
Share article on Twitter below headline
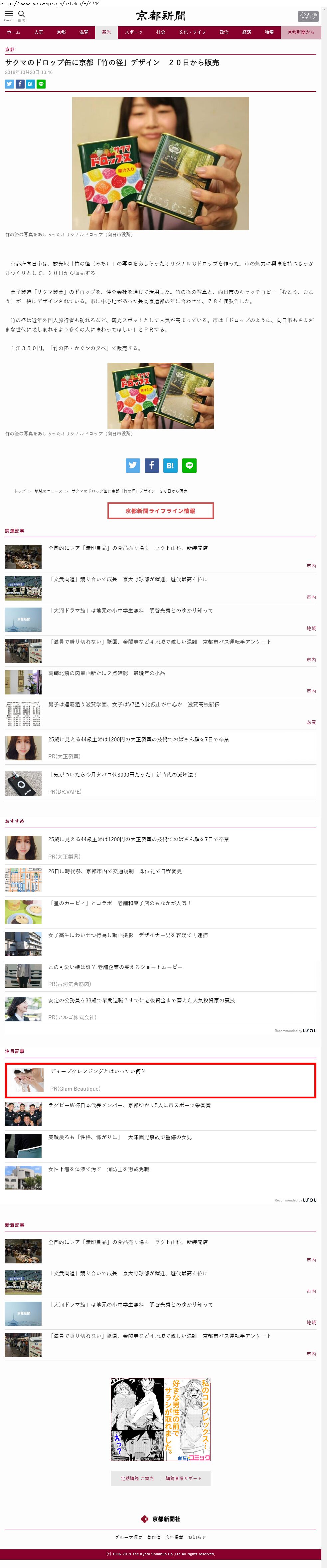9,84
